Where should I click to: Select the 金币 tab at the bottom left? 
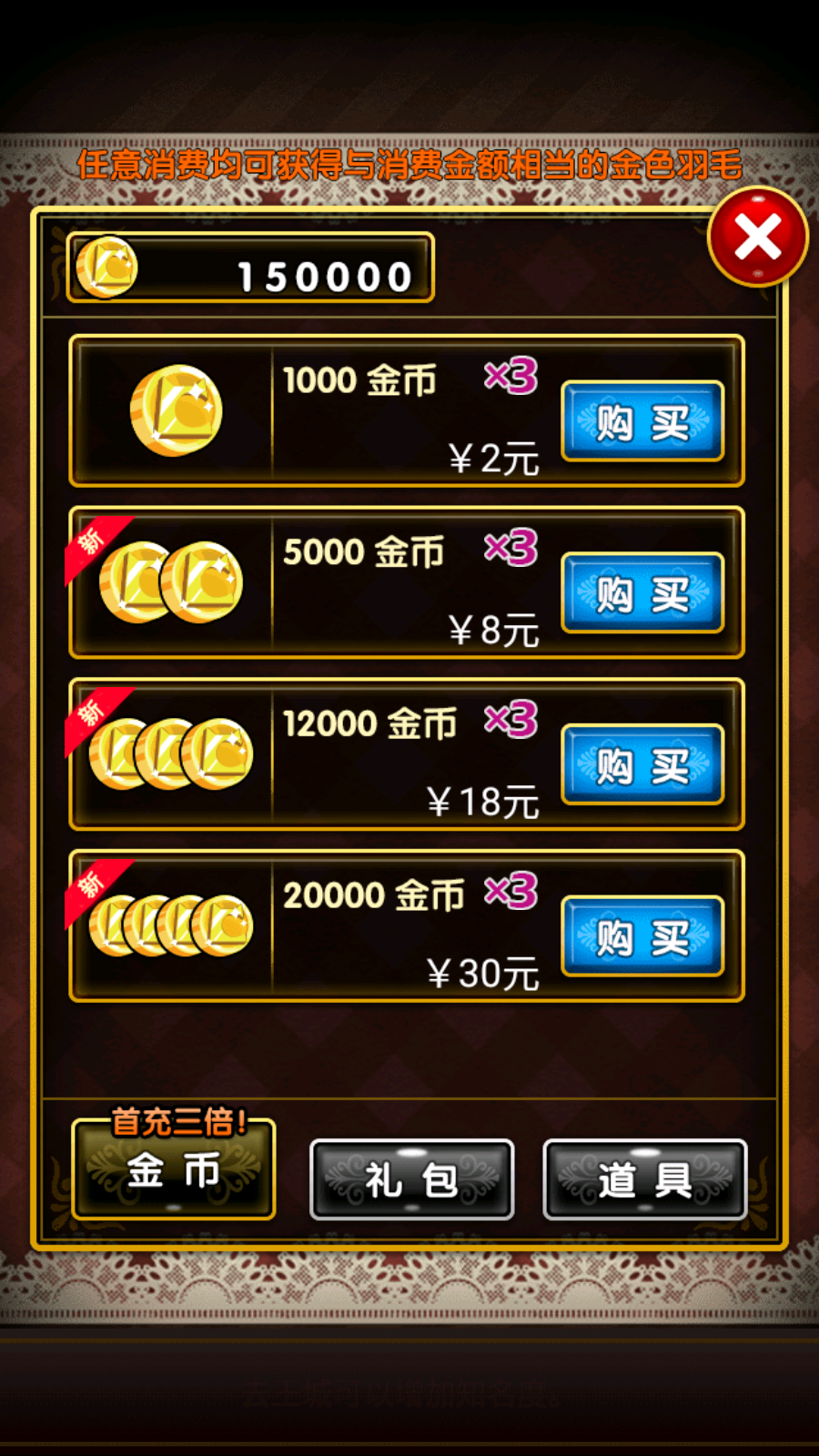tap(173, 1173)
